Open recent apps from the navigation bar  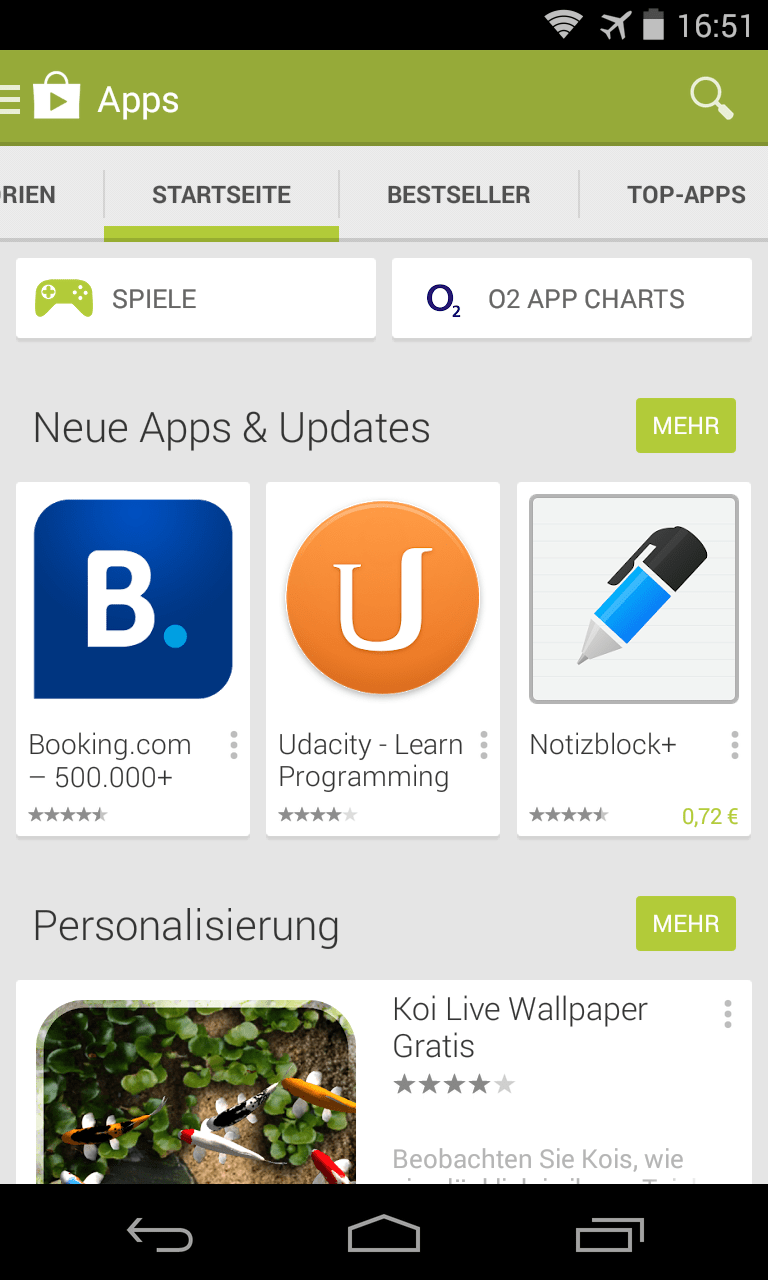point(610,1236)
